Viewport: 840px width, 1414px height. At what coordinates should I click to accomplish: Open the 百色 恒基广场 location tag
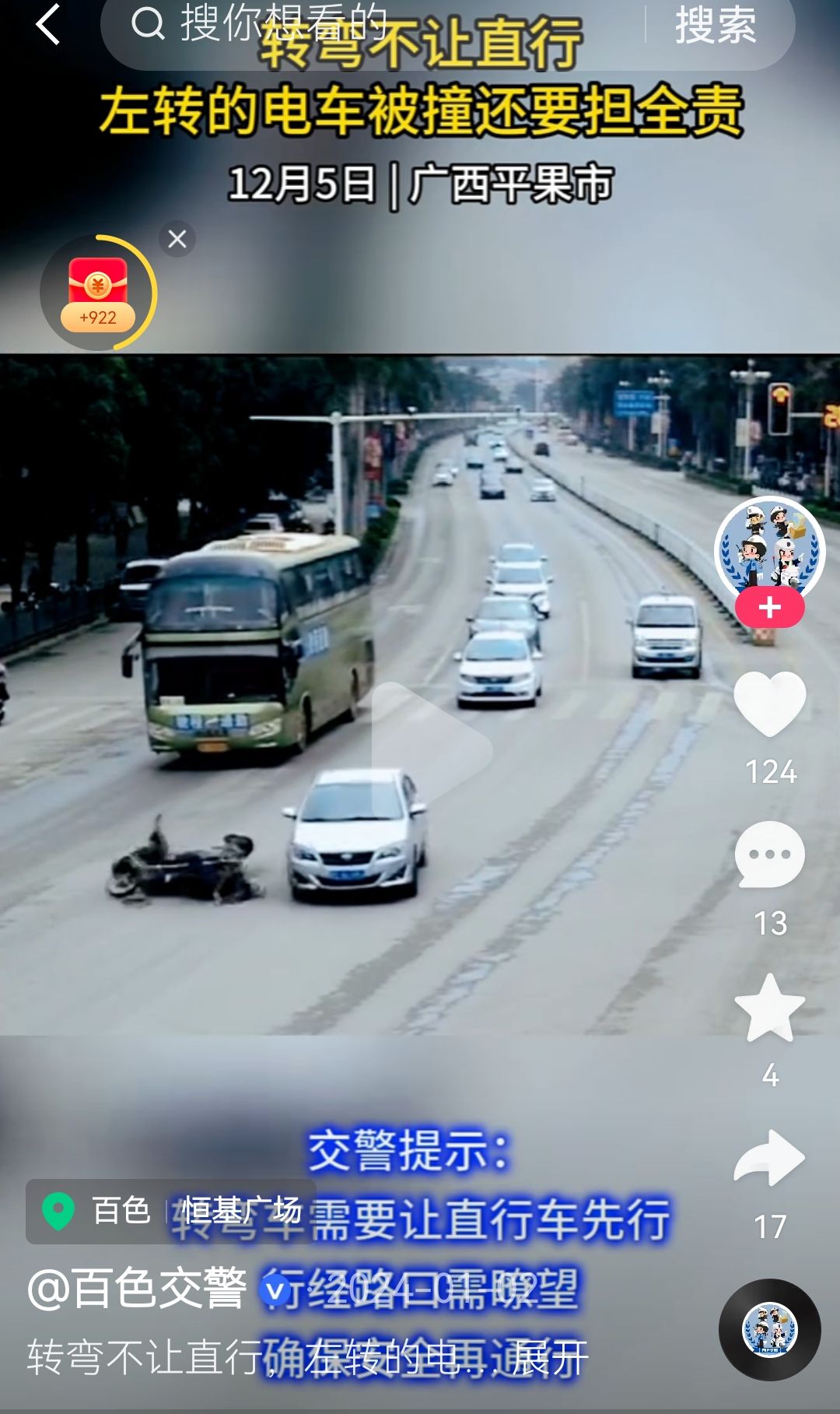[171, 1211]
